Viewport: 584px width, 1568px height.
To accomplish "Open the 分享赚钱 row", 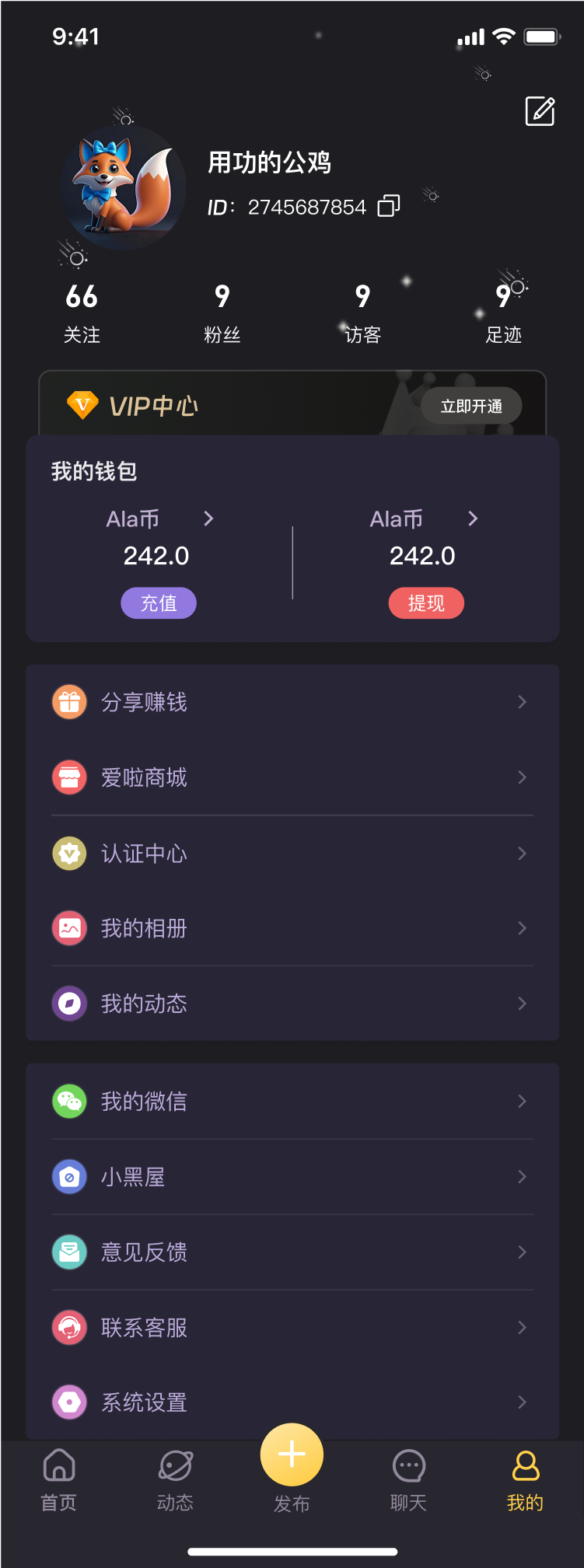I will (292, 702).
